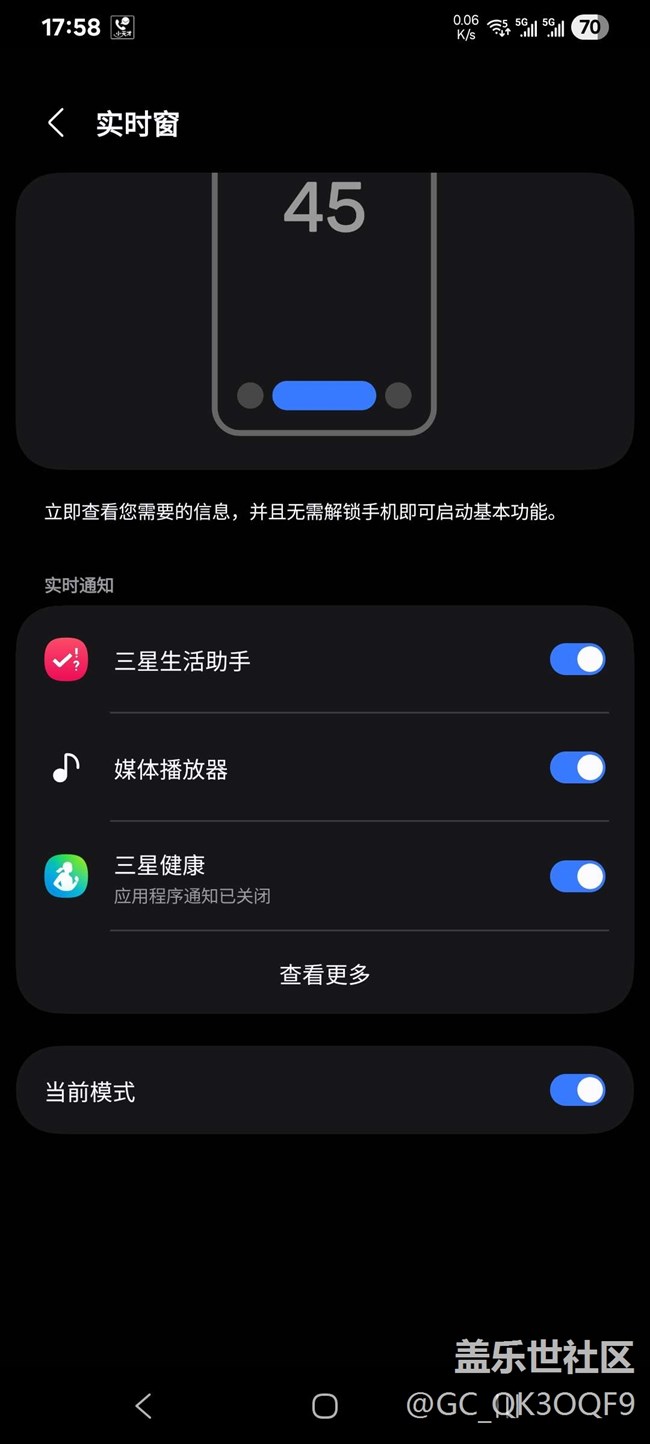This screenshot has width=650, height=1444.
Task: Go to the home screen
Action: pos(325,1406)
